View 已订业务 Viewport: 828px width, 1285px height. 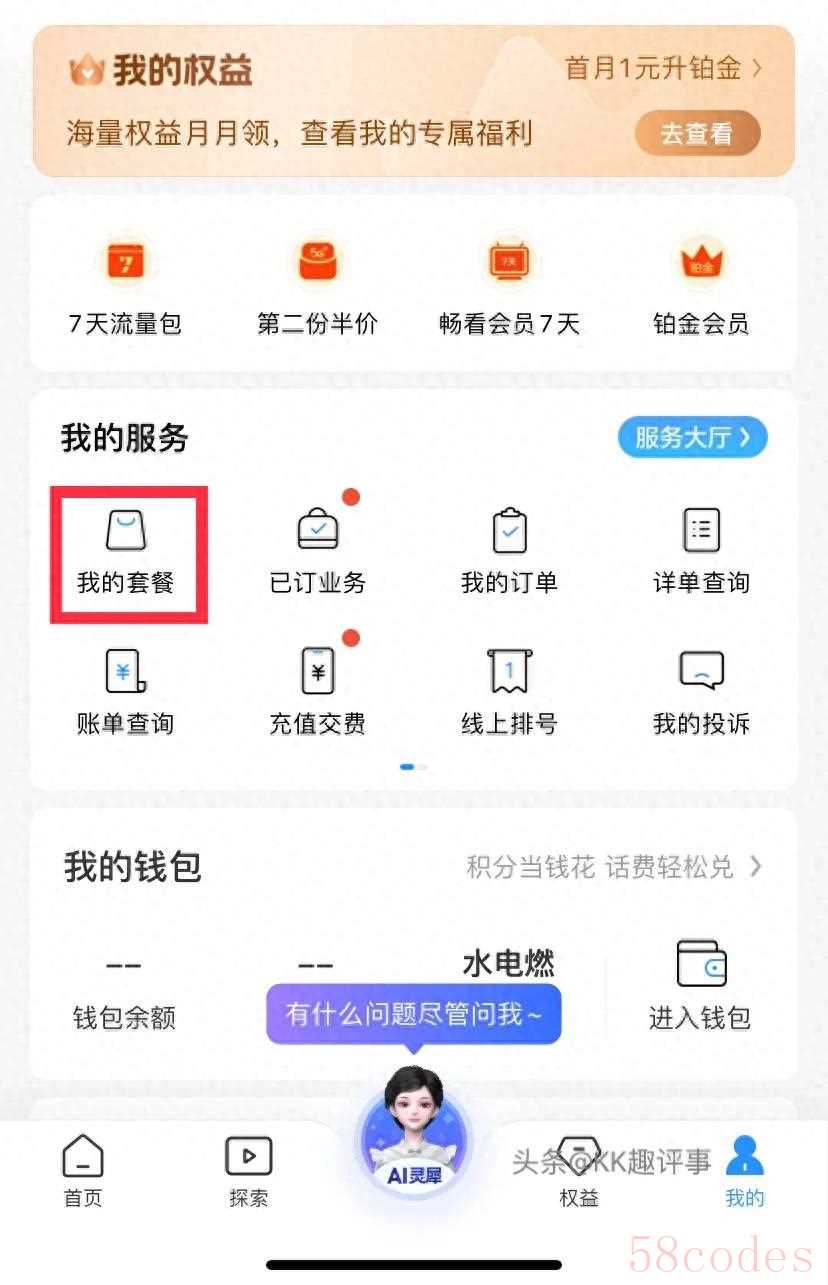317,551
